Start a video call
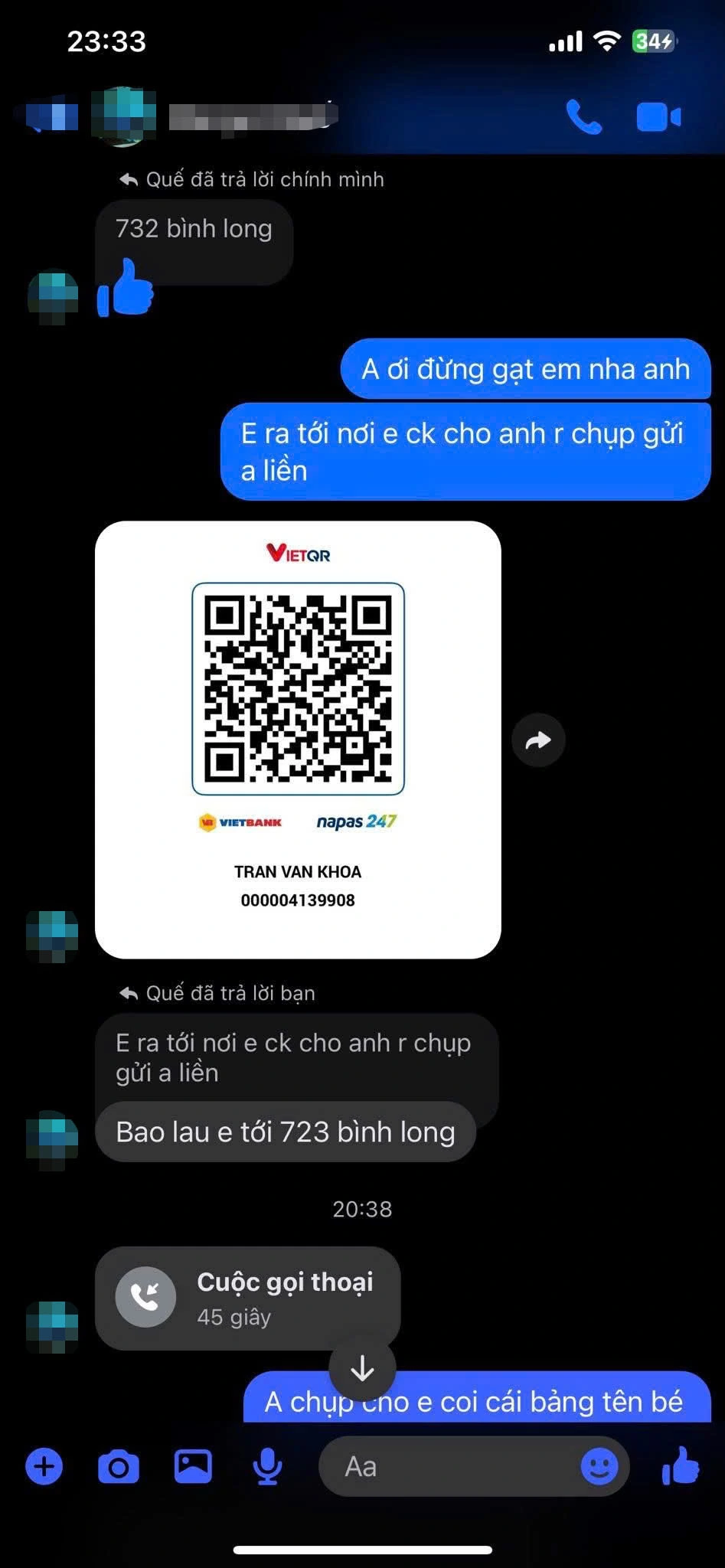725x1568 pixels. point(658,117)
